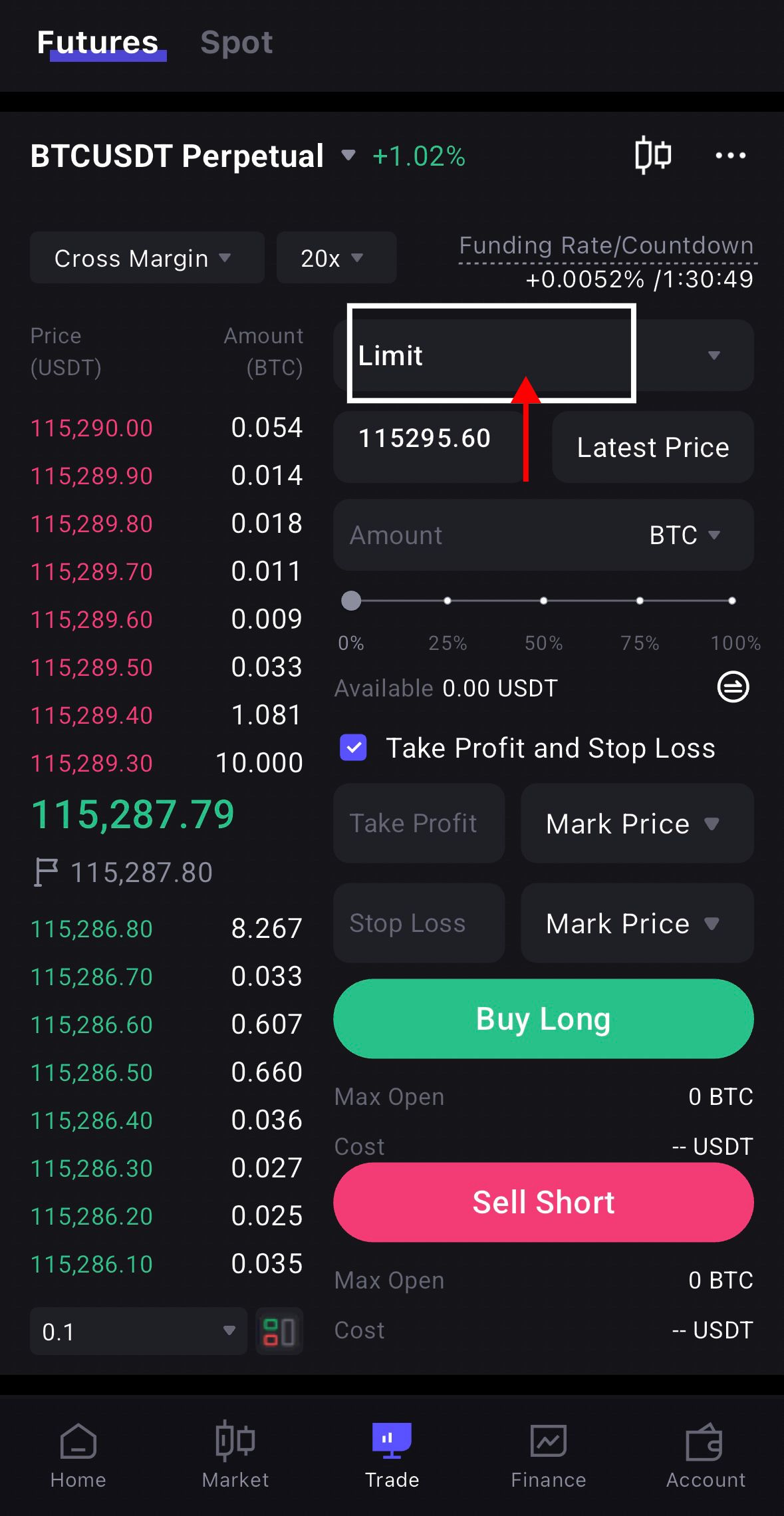Edit the limit price field 115295.60
Screen dimensions: 784x1516
coord(429,439)
